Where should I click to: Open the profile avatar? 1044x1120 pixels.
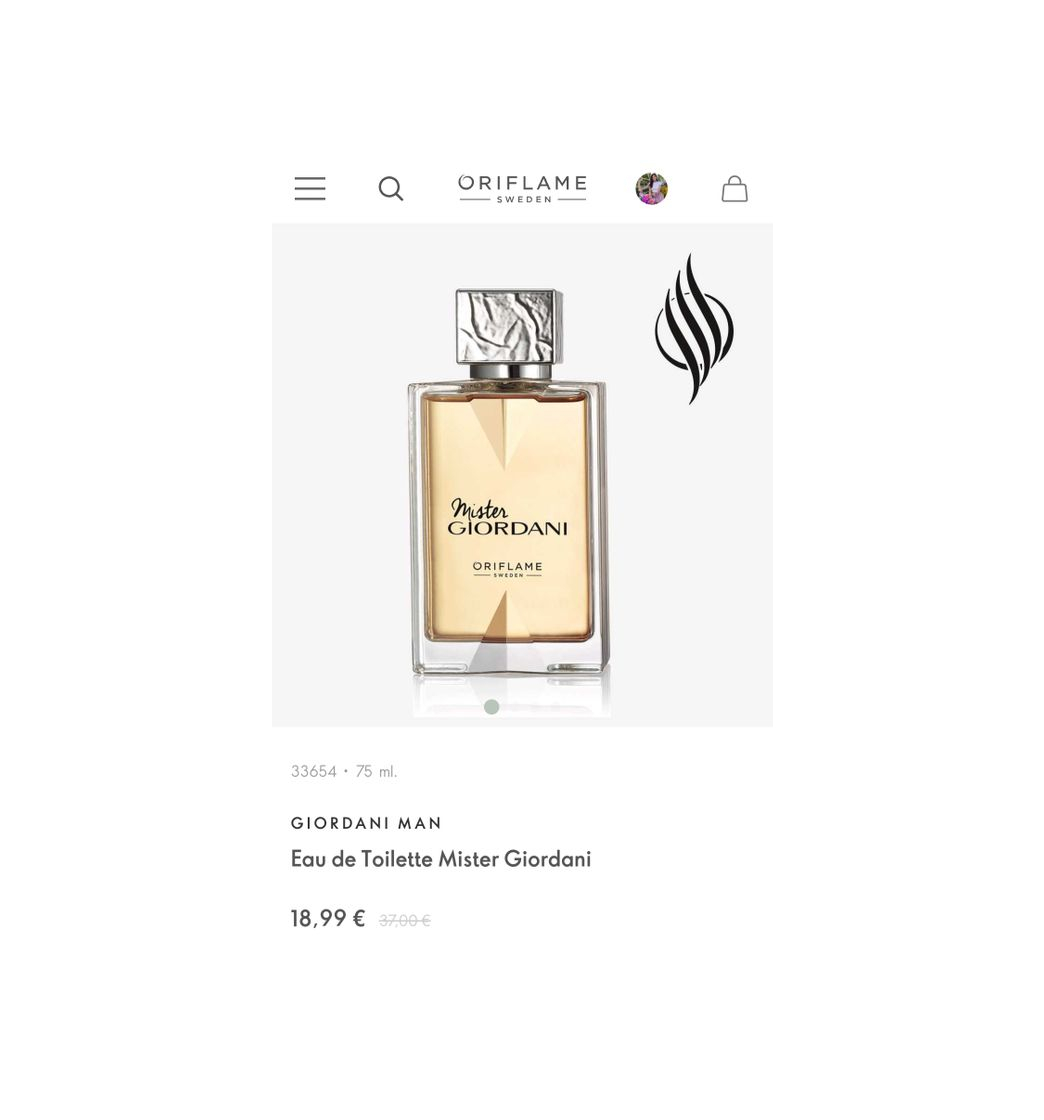(x=651, y=188)
